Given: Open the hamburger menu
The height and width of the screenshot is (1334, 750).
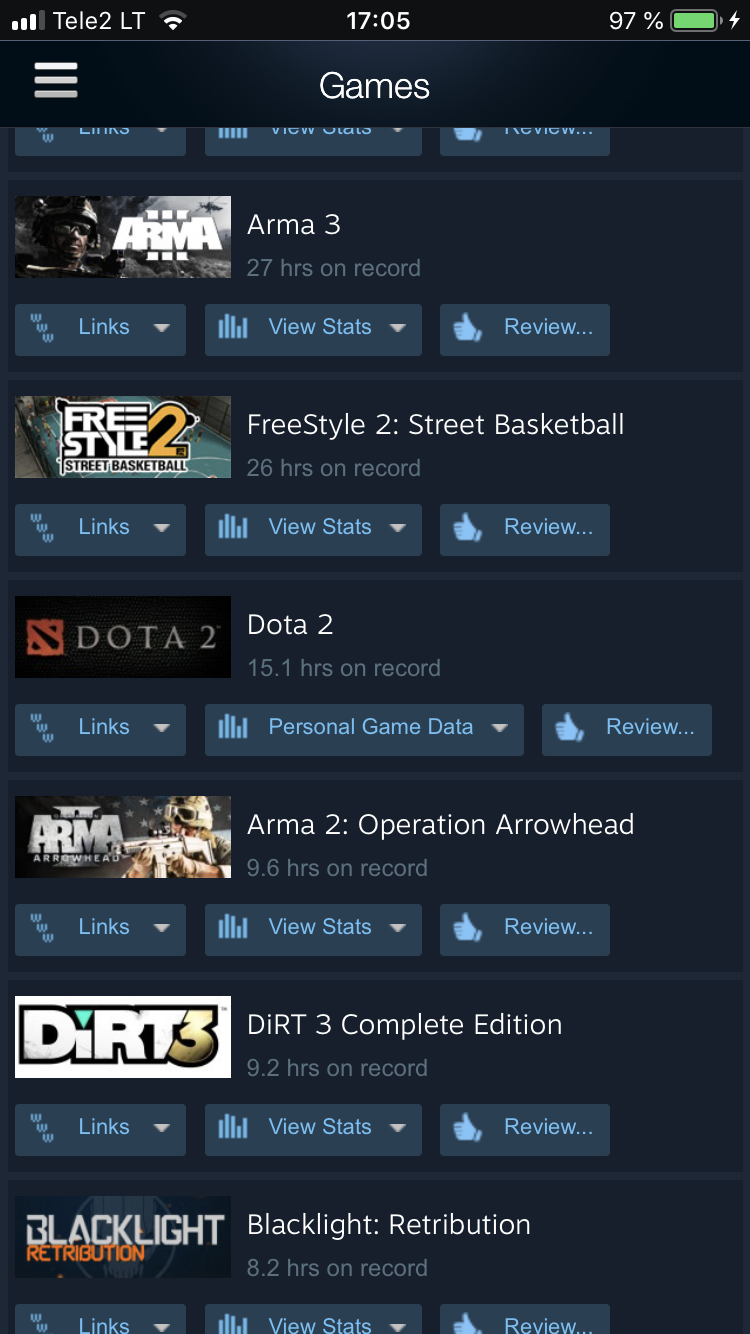Looking at the screenshot, I should (x=56, y=81).
